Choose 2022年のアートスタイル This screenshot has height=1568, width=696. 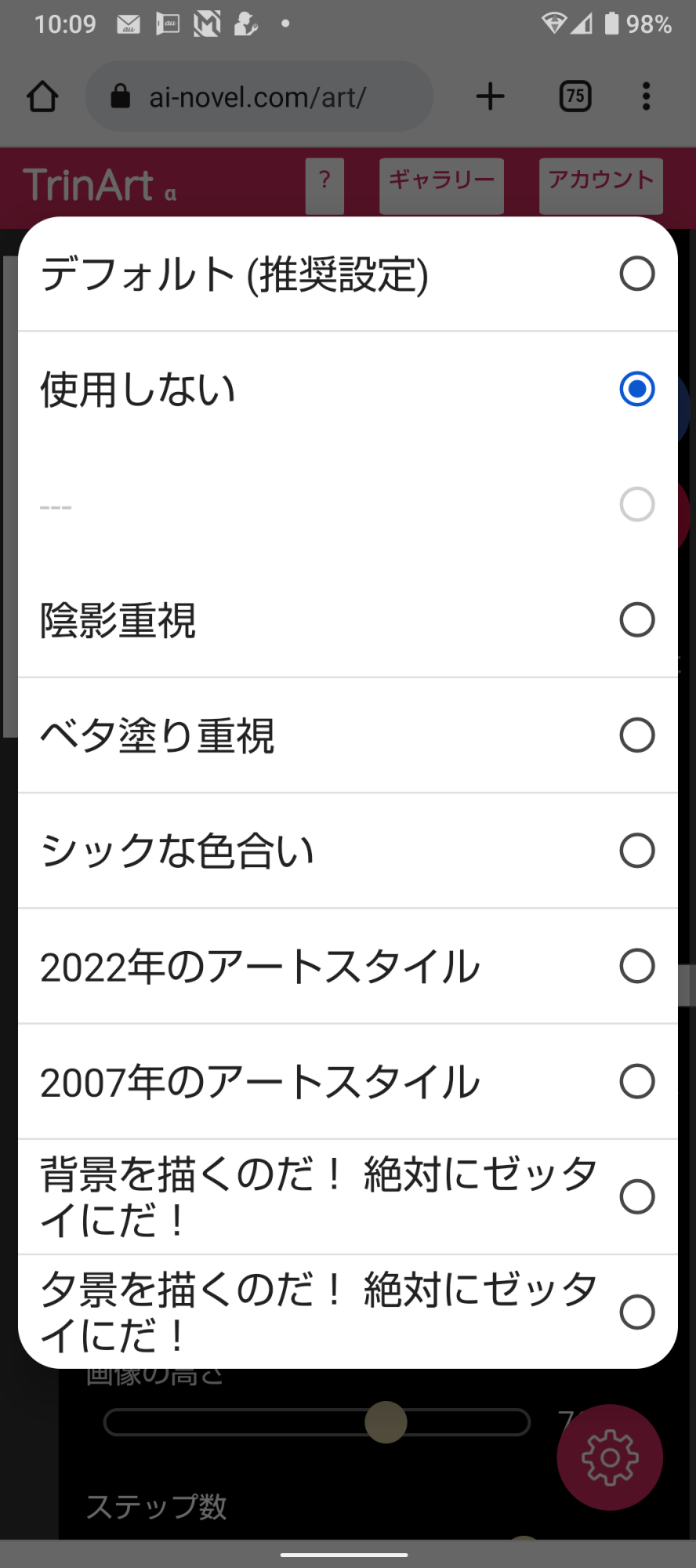348,966
